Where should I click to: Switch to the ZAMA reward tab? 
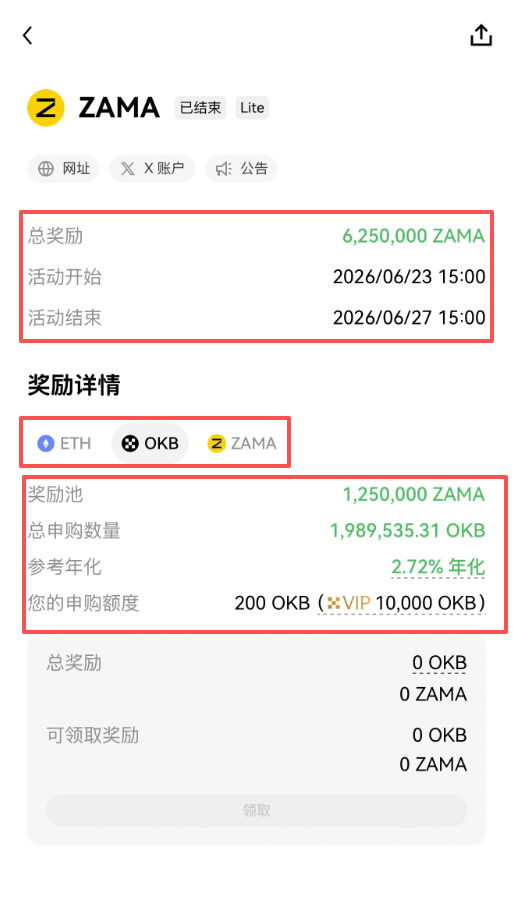click(x=241, y=443)
